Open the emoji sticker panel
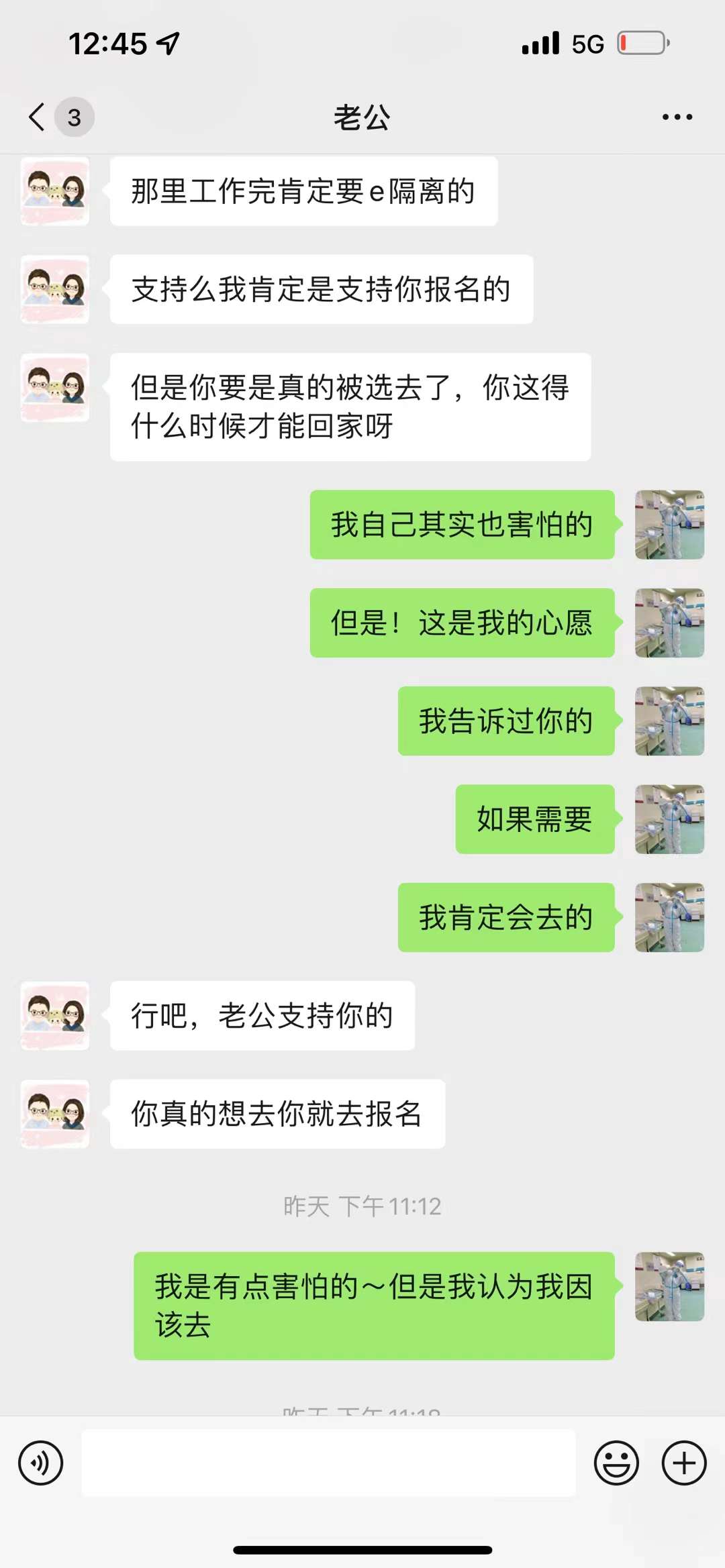725x1568 pixels. click(616, 1463)
